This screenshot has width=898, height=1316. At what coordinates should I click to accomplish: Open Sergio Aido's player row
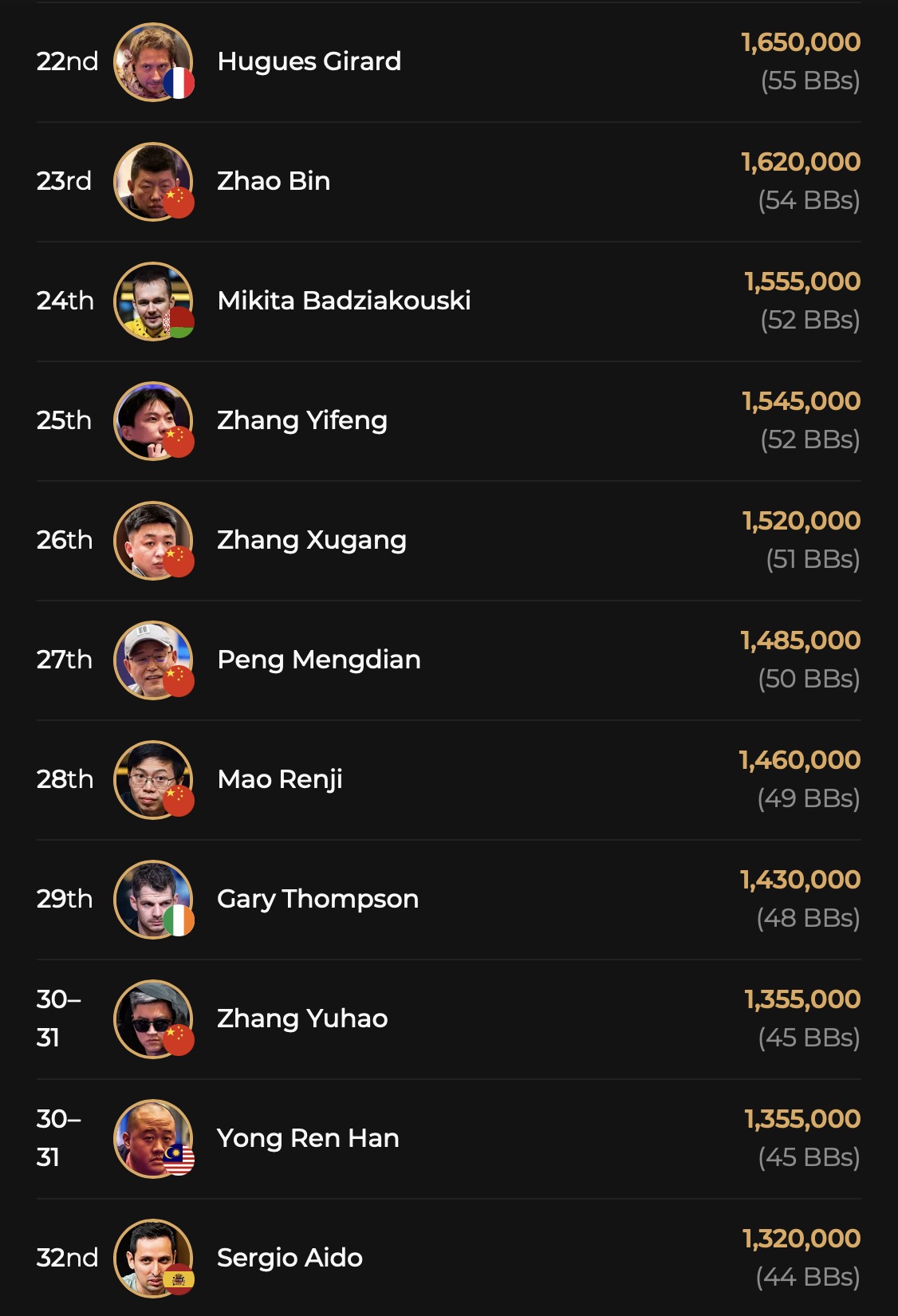289,1258
